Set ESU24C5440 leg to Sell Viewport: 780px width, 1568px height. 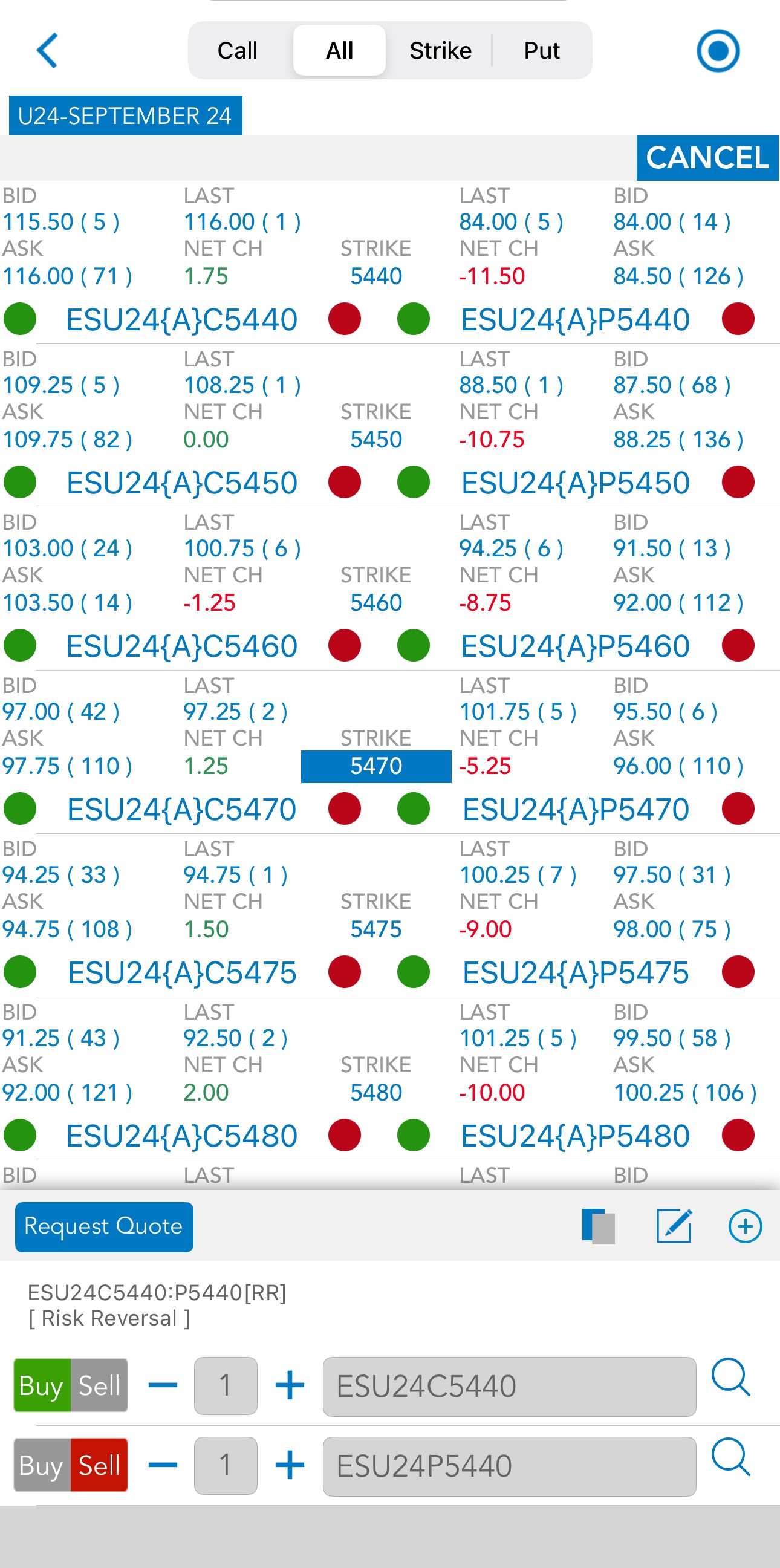point(99,1385)
